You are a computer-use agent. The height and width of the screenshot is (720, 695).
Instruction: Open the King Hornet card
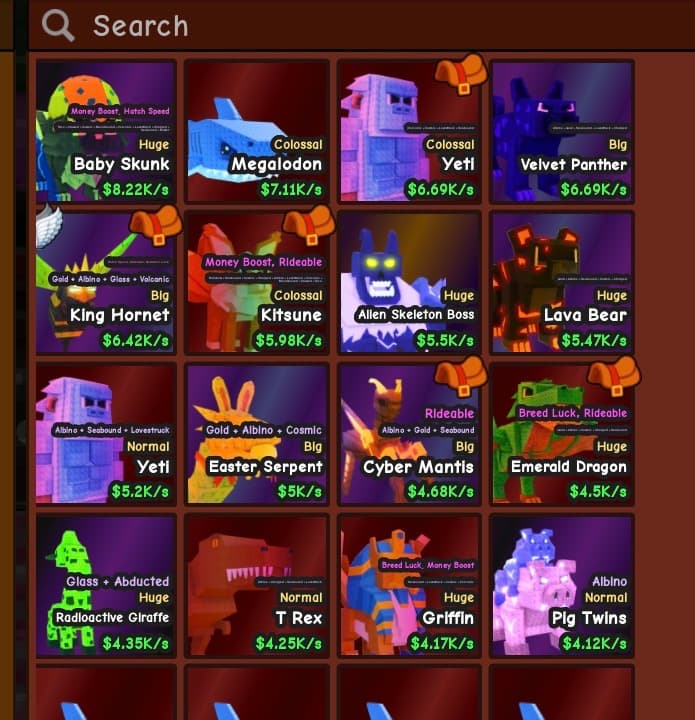(106, 283)
